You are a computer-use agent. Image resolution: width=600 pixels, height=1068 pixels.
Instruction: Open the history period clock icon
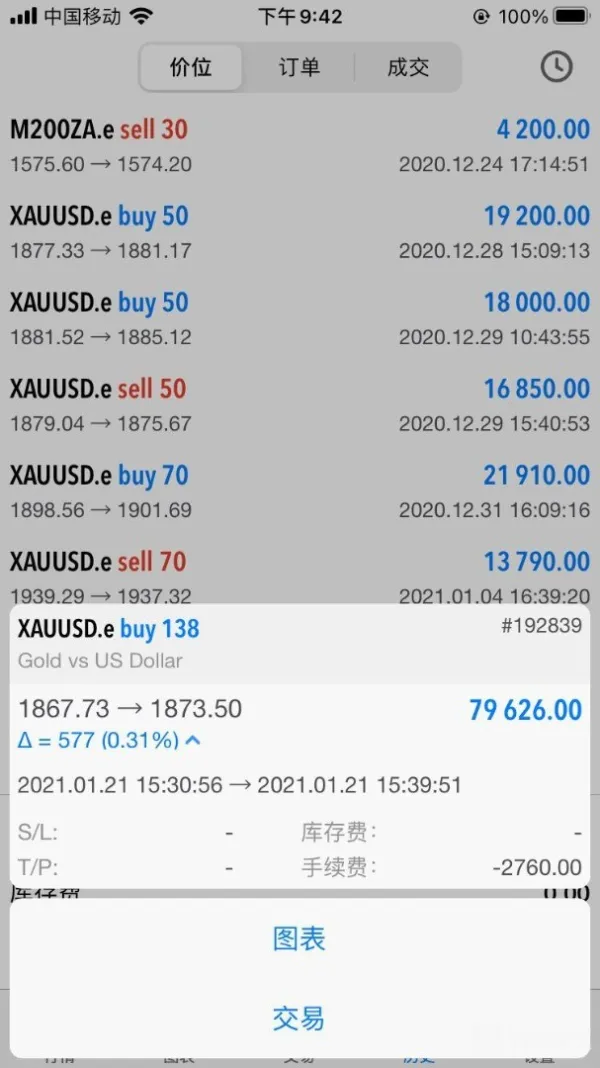click(556, 67)
